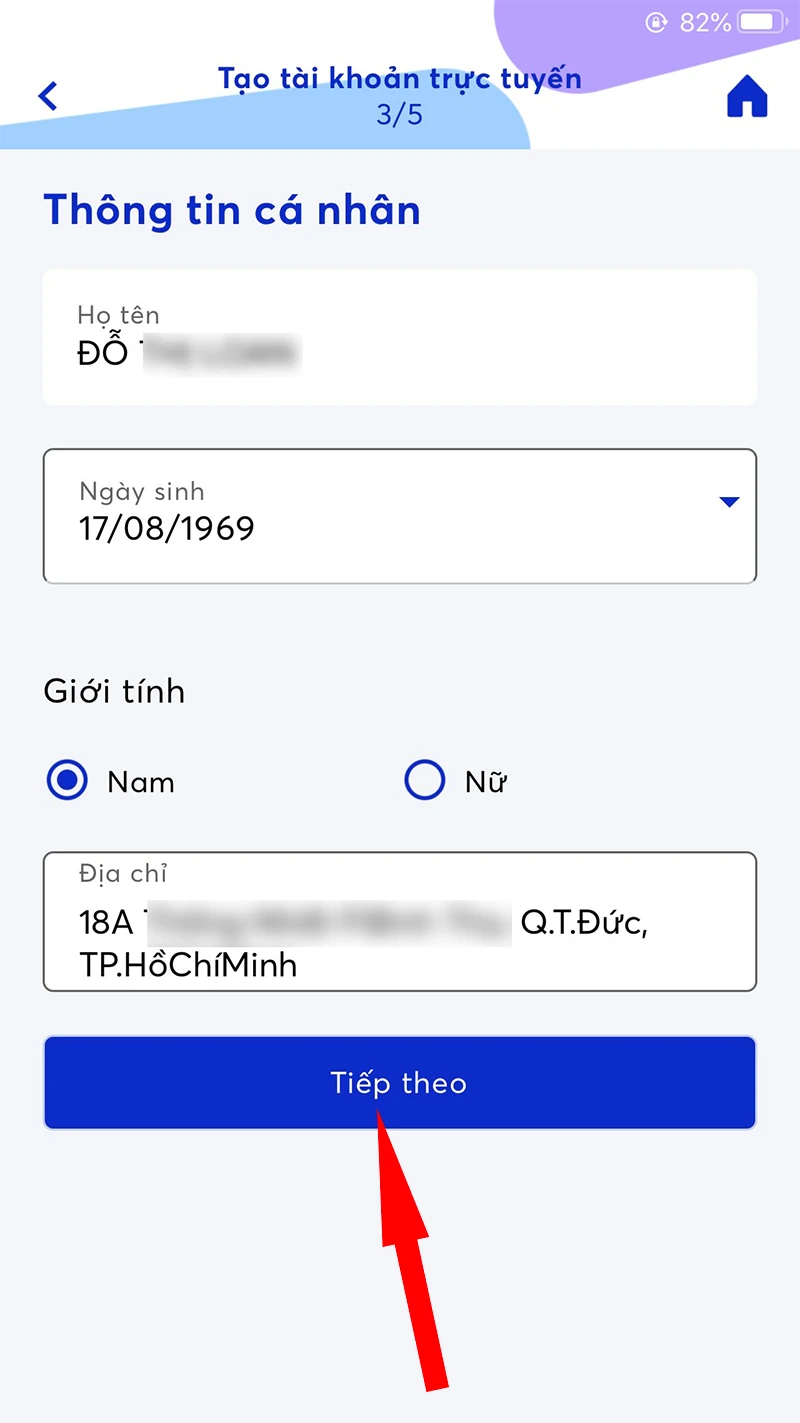
Task: Tap Tiếp theo to continue registration
Action: [x=399, y=1083]
